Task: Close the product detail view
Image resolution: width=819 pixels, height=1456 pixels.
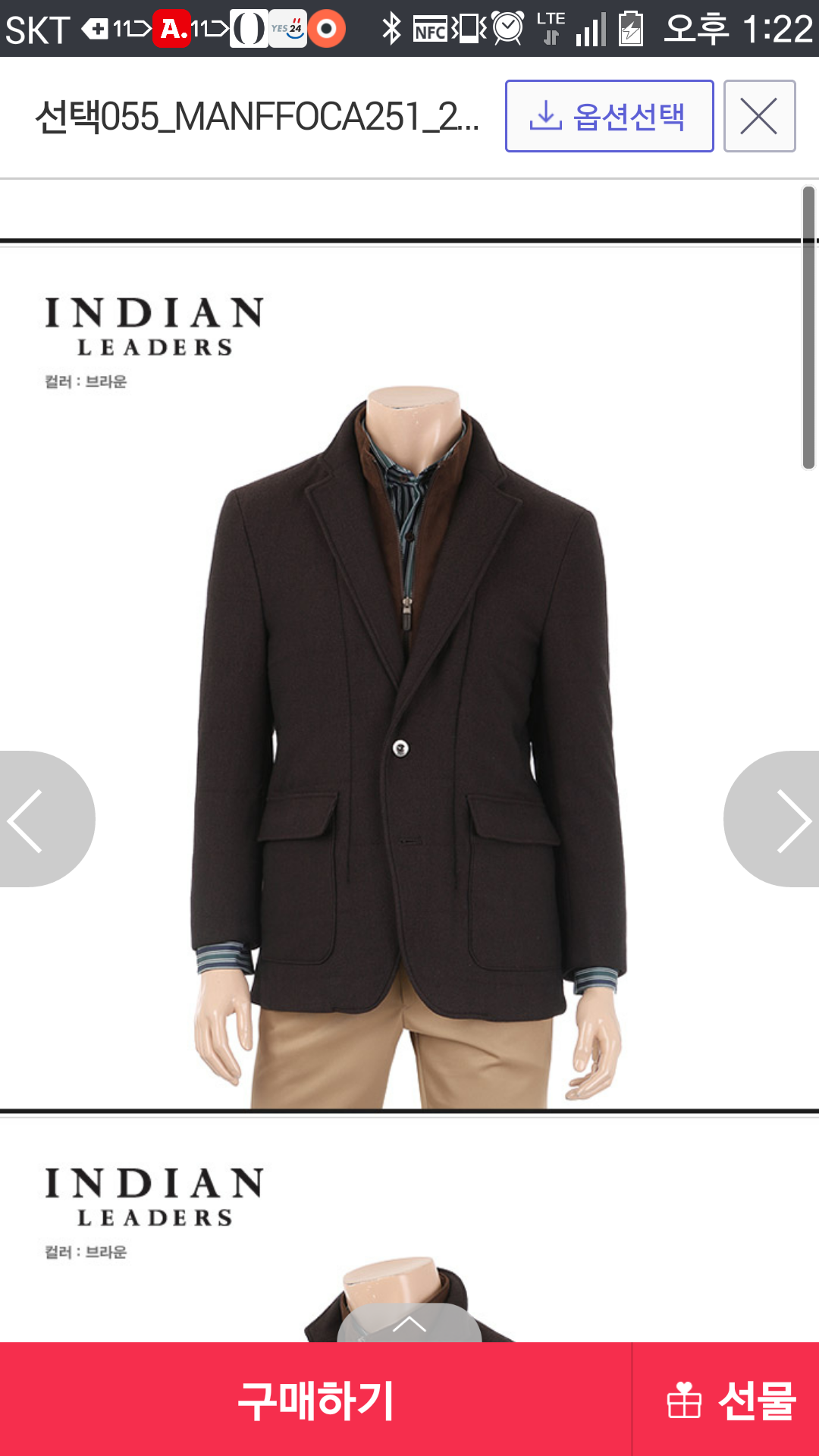Action: [x=759, y=116]
